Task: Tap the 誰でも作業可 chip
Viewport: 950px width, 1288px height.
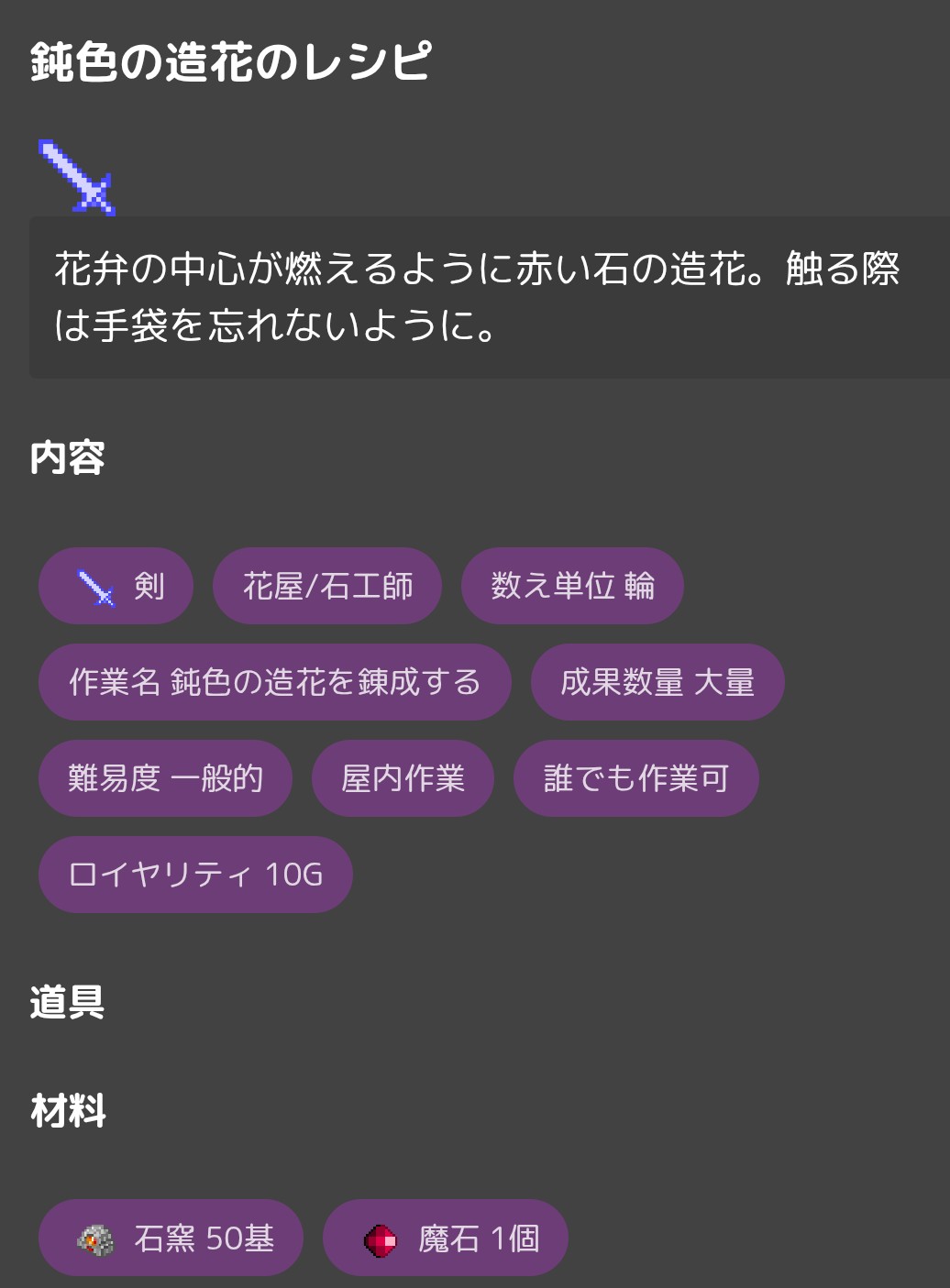Action: tap(636, 778)
